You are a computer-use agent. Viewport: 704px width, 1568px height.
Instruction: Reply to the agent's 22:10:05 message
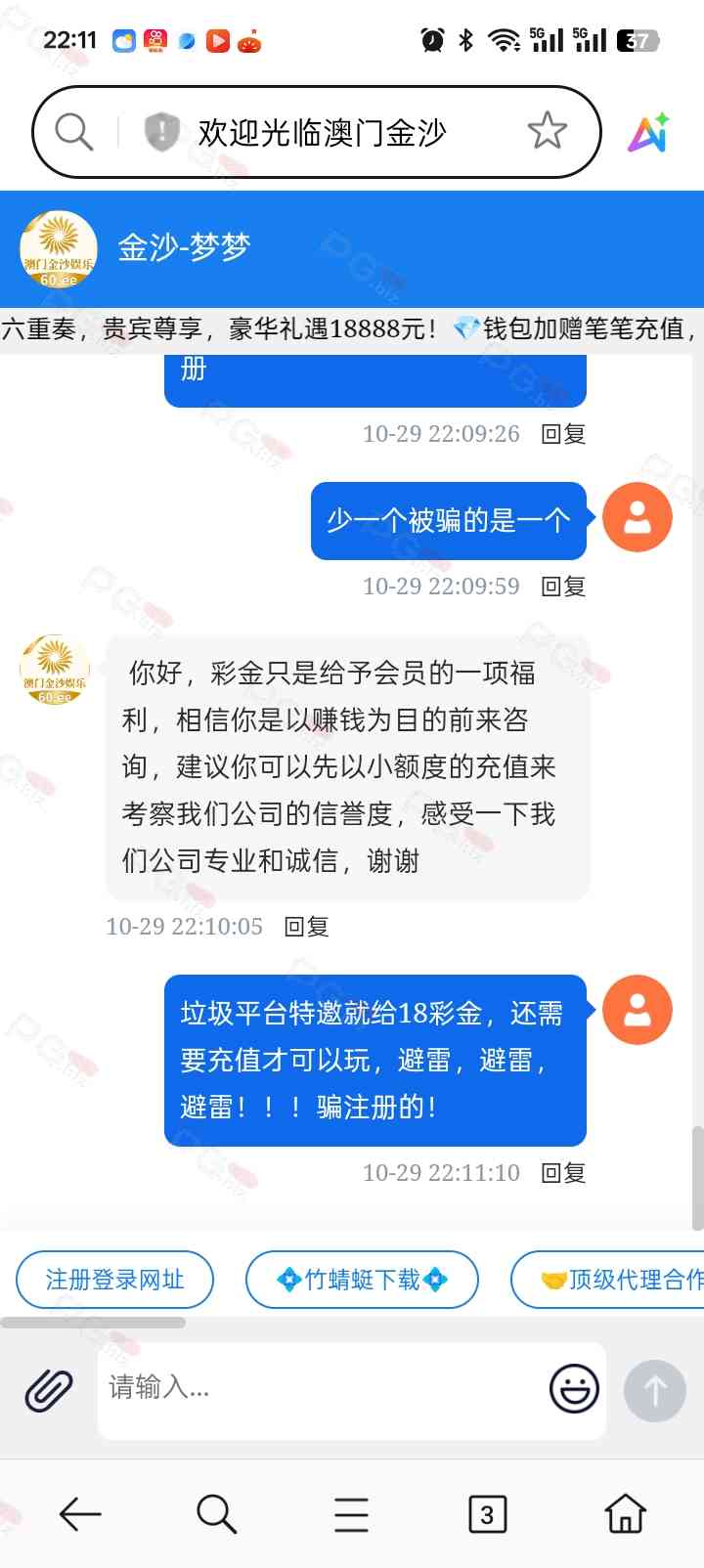(x=306, y=927)
